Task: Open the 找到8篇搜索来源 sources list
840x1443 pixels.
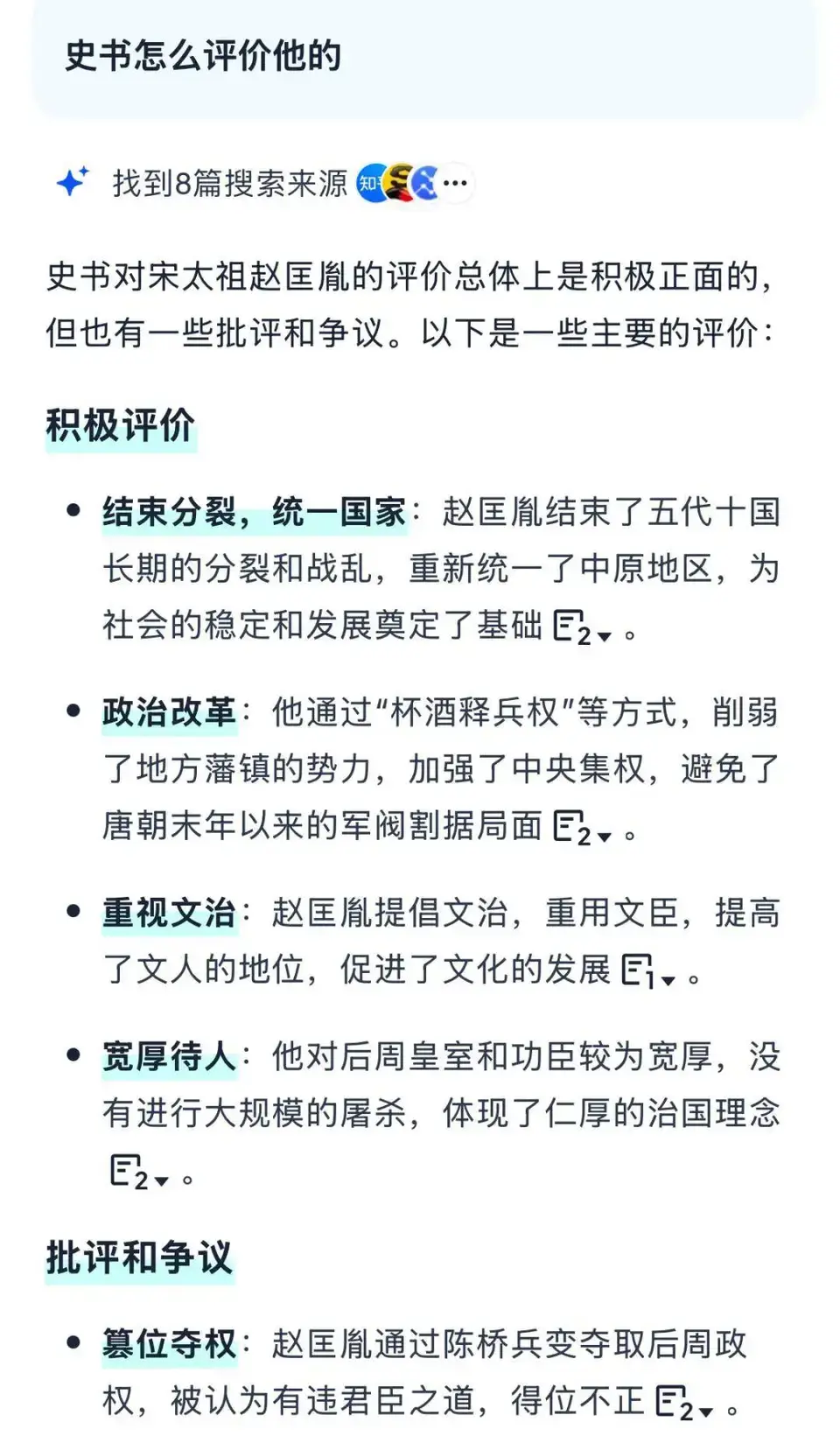Action: click(x=230, y=183)
